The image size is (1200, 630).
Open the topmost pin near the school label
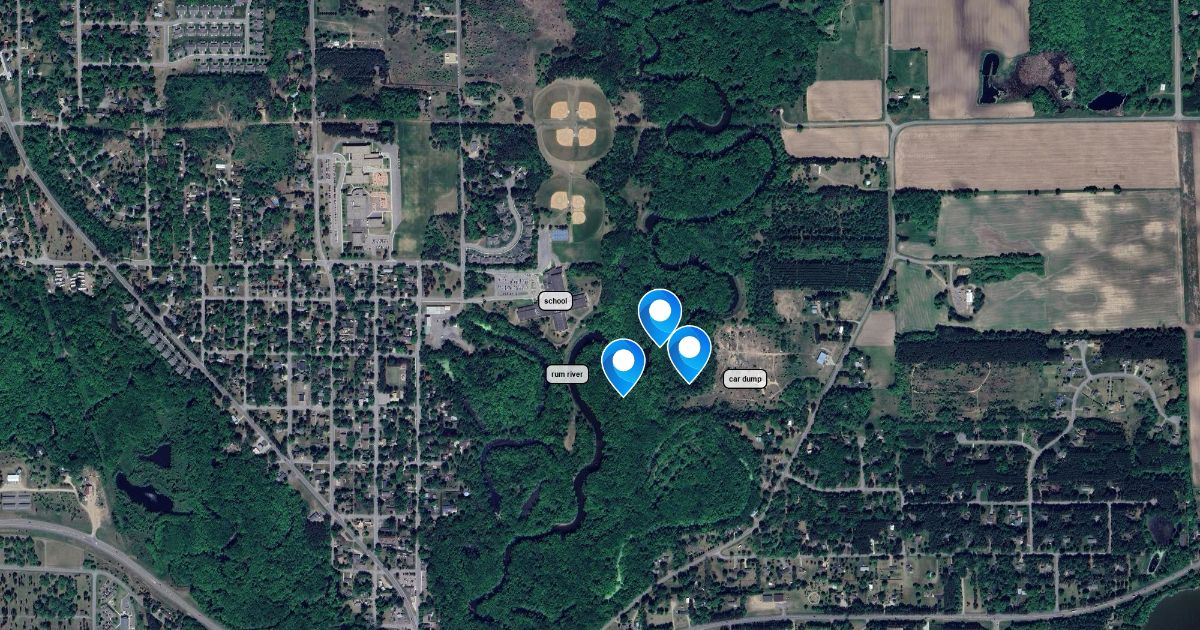coord(660,313)
